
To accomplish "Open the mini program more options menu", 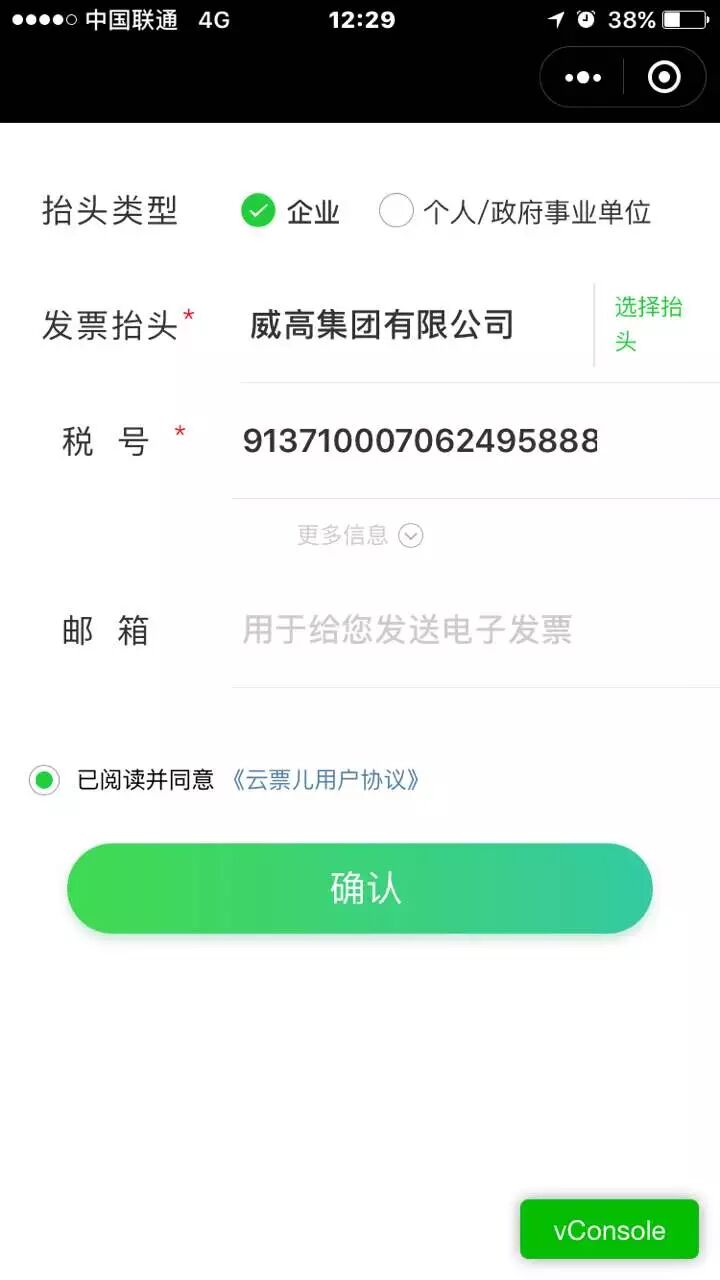I will point(583,77).
